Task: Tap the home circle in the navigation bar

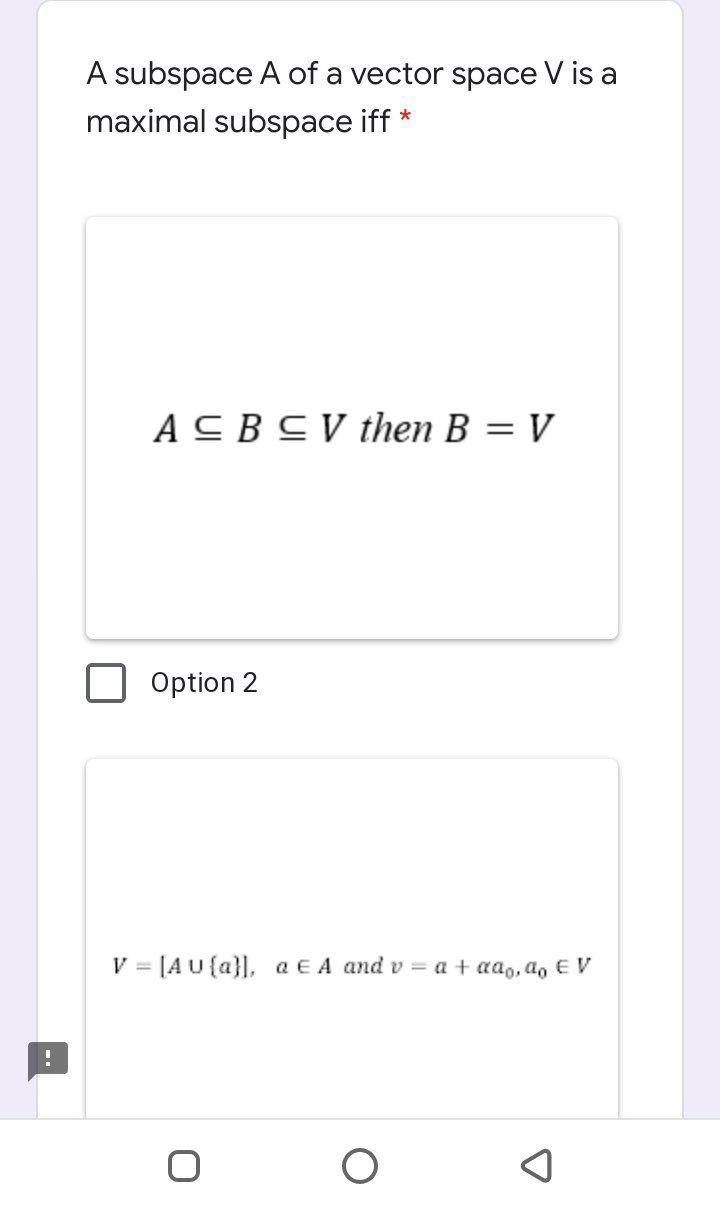Action: [x=360, y=1165]
